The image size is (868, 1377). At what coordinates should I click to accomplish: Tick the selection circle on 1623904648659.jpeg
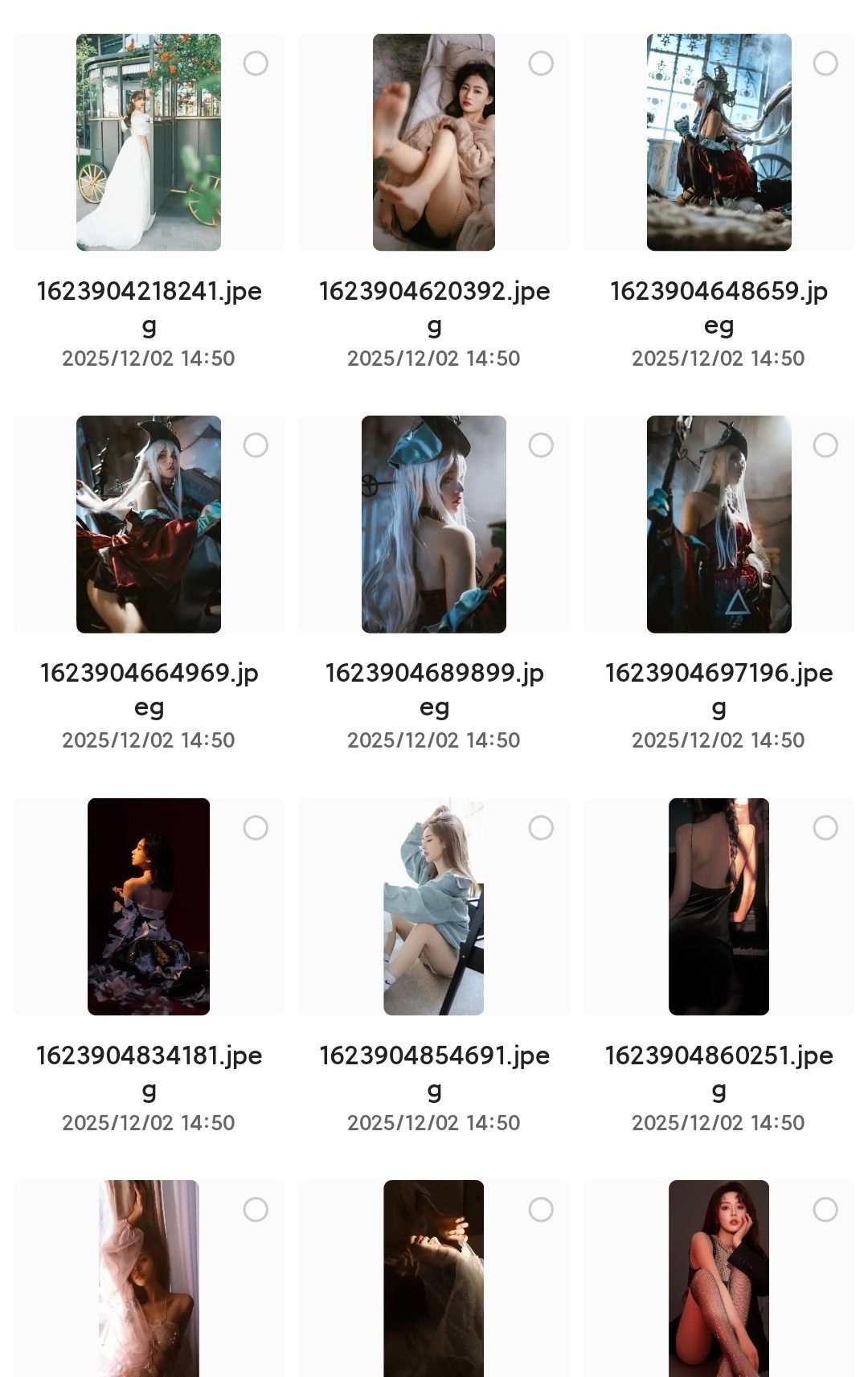coord(825,64)
